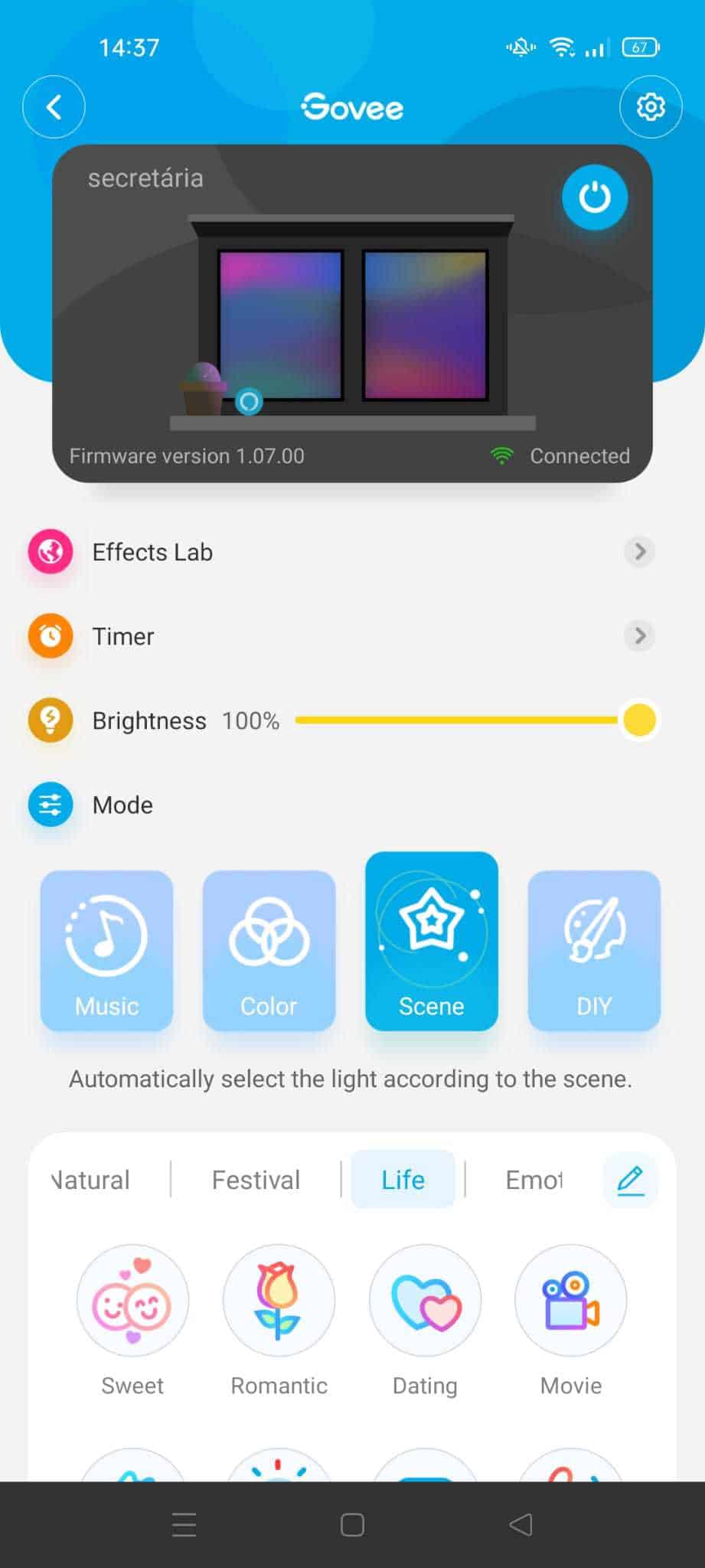Select the Life scene tab
This screenshot has width=705, height=1568.
coord(403,1180)
